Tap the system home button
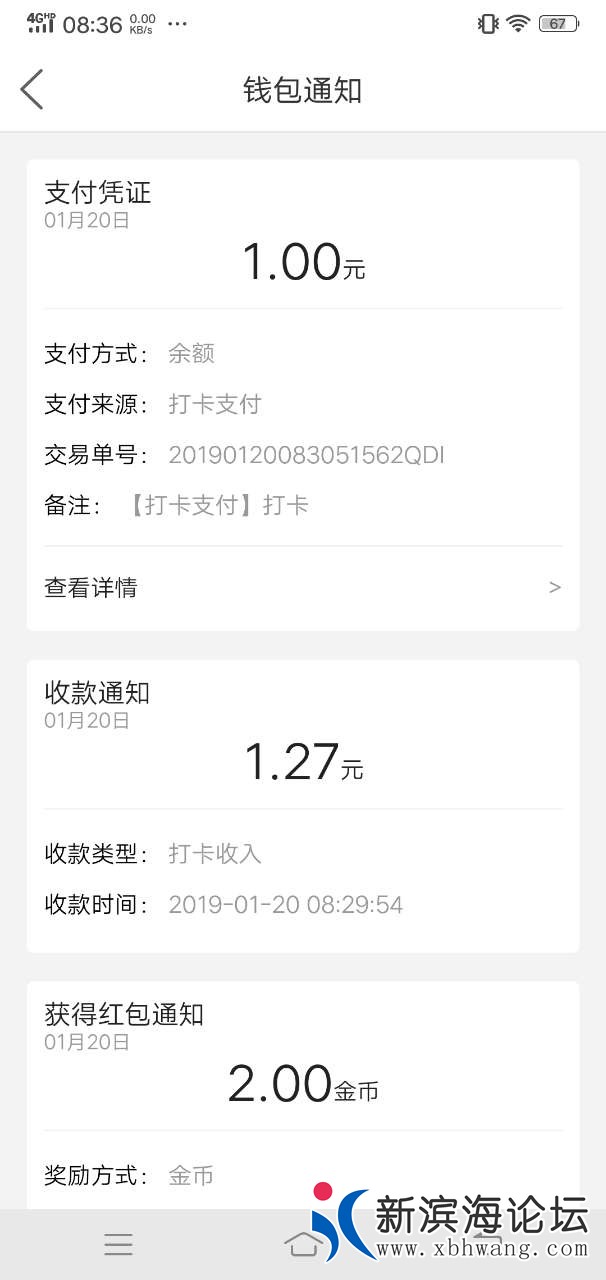This screenshot has width=606, height=1280. pos(303,1244)
